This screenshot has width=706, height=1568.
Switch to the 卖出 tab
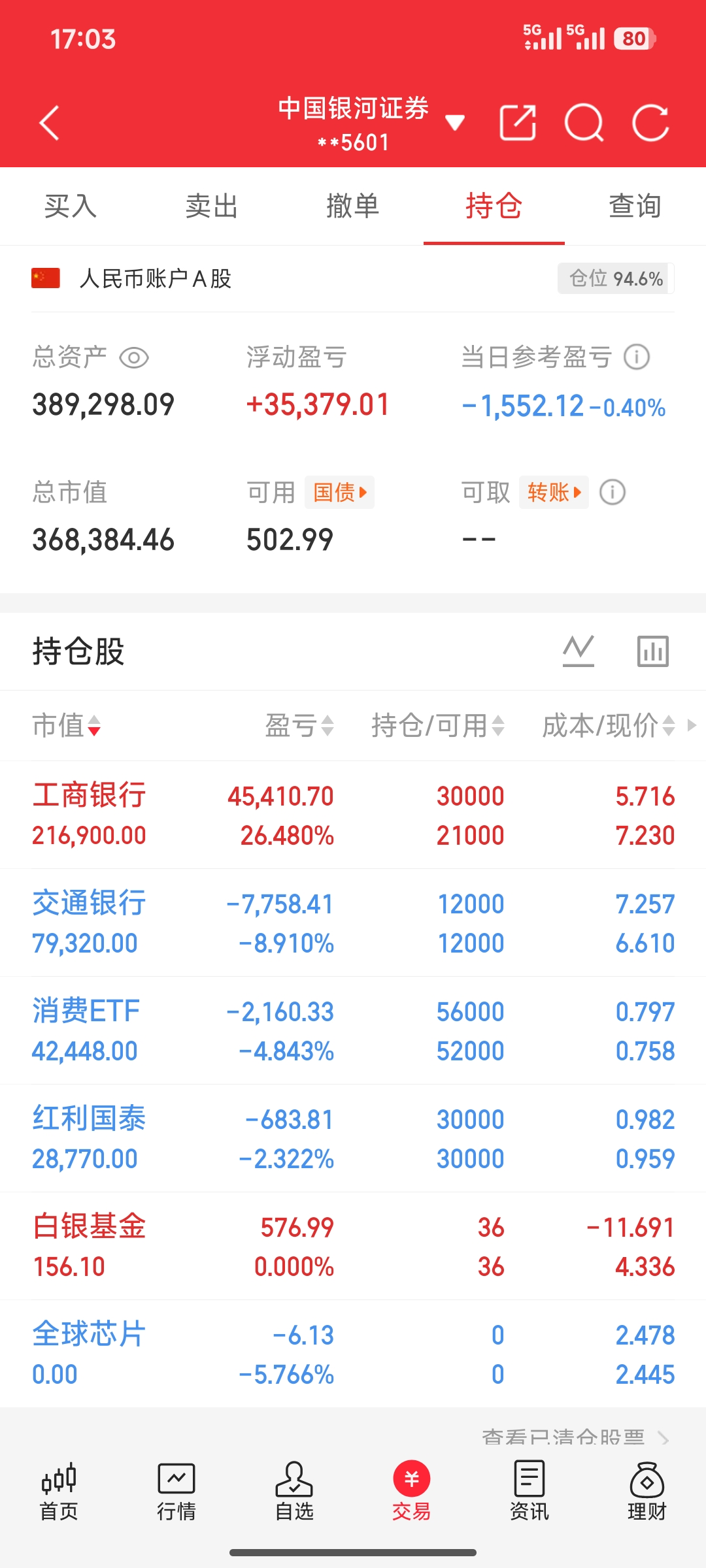point(212,206)
